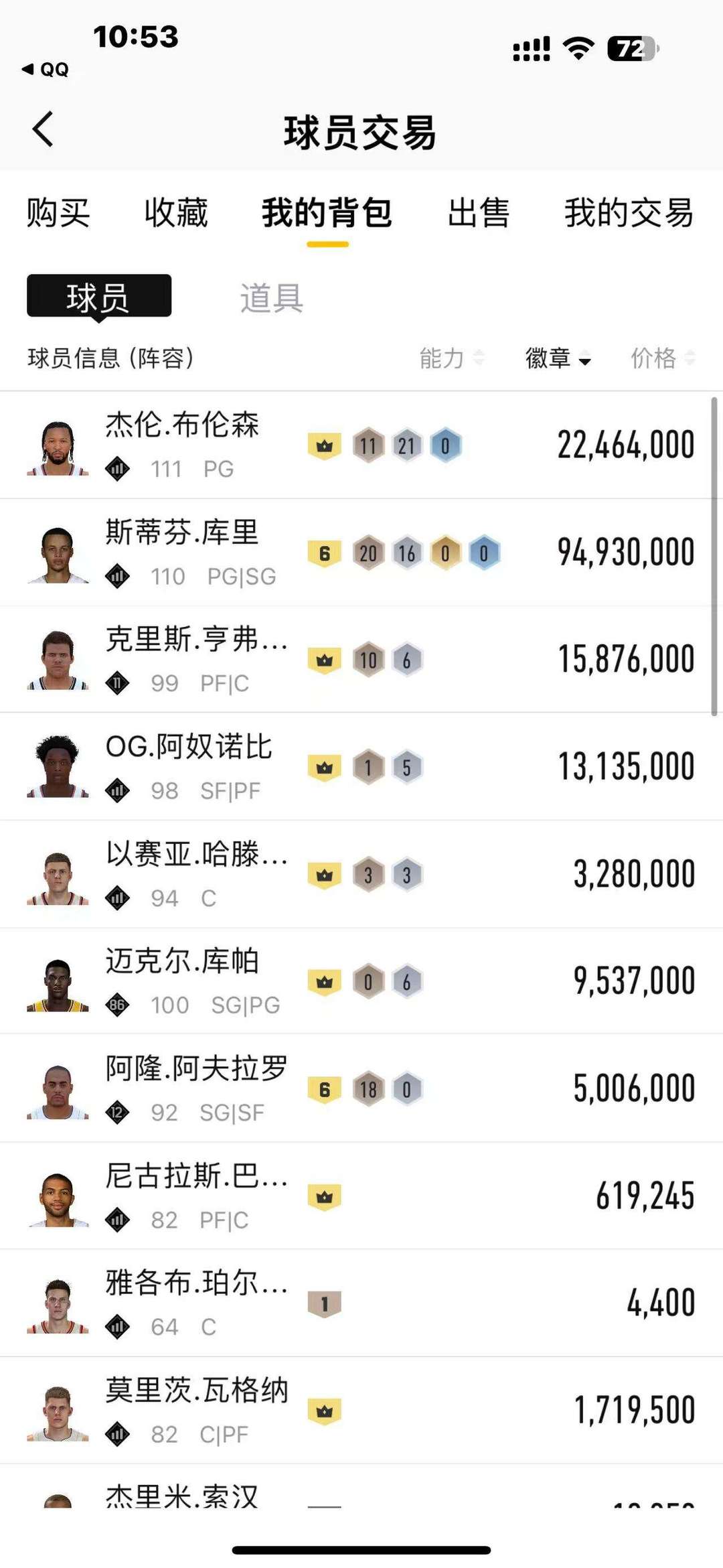723x1568 pixels.
Task: Switch to the 我的交易 tab
Action: pos(629,213)
